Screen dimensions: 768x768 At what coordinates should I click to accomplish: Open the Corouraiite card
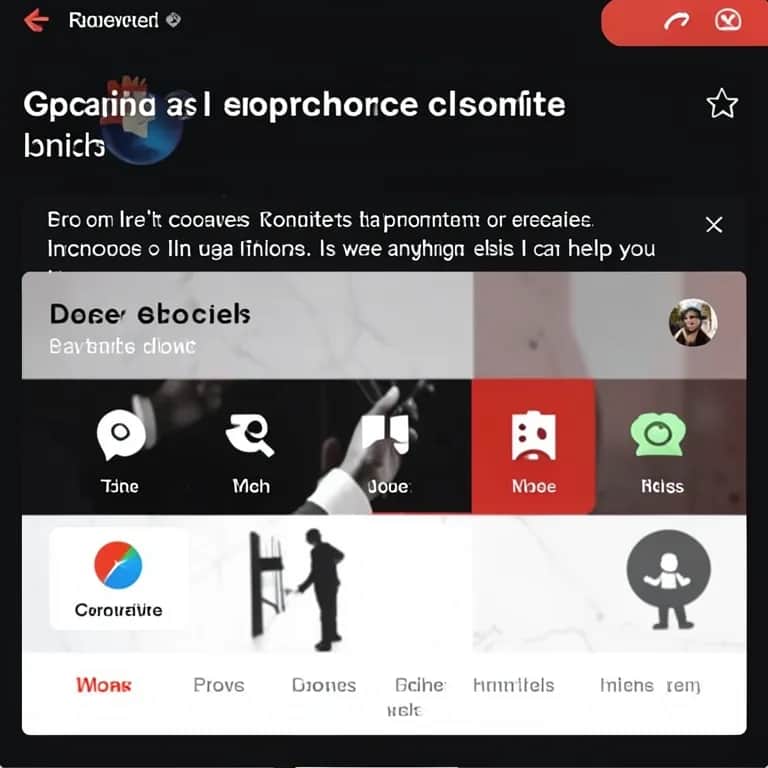118,578
